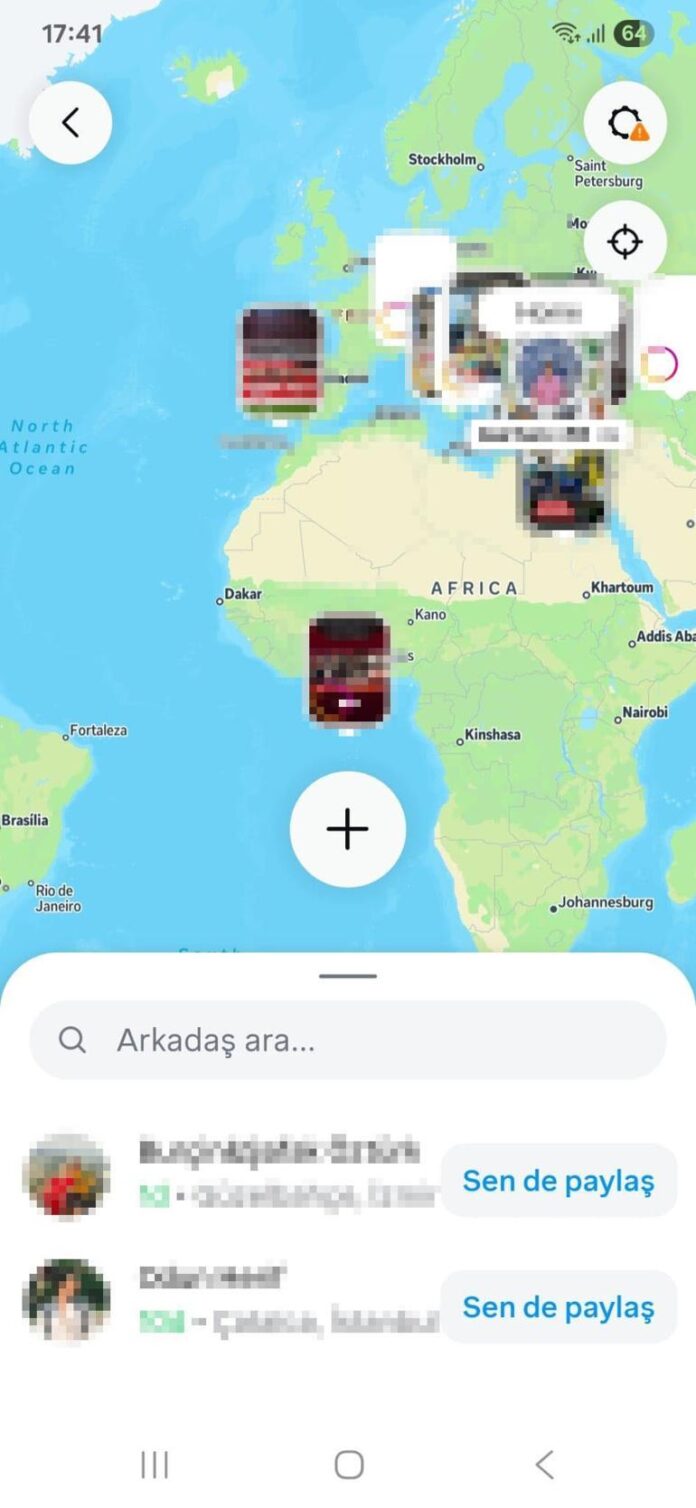Screen dimensions: 696x1508
Task: Tap the round plus button on map
Action: pyautogui.click(x=348, y=829)
